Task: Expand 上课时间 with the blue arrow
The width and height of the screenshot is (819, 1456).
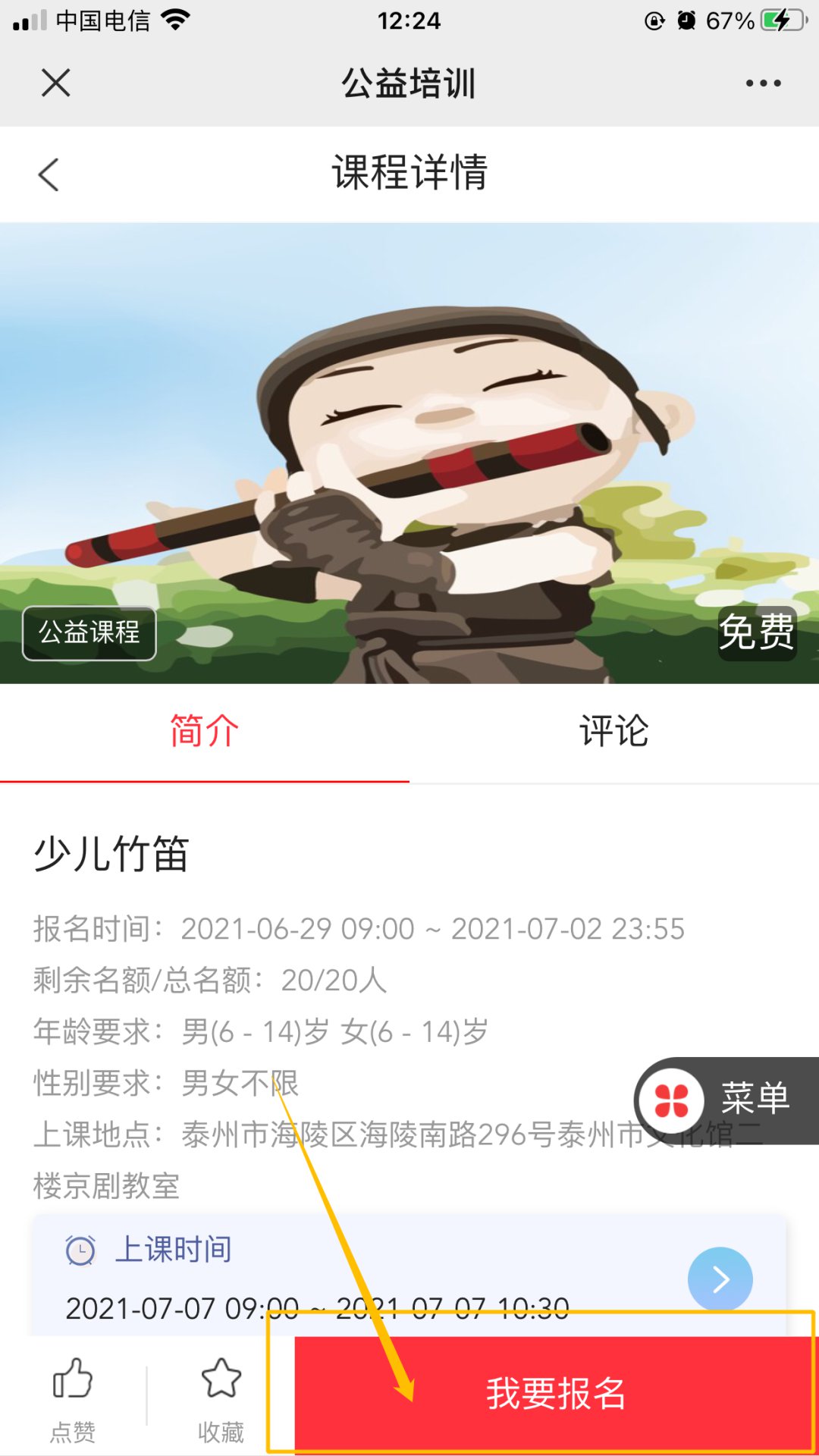Action: 720,1279
